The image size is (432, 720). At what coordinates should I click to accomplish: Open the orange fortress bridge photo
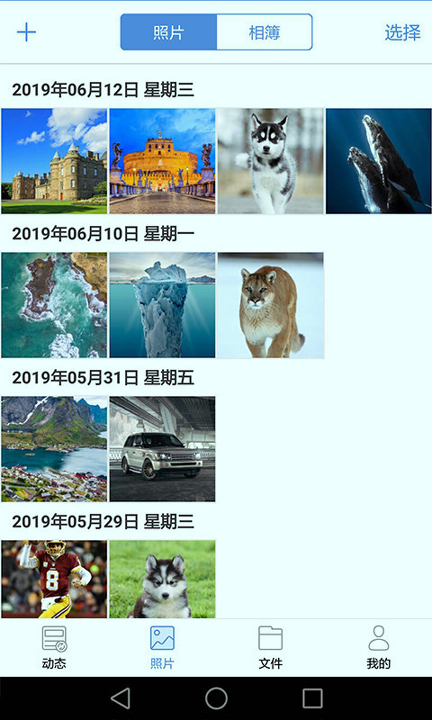pos(162,161)
